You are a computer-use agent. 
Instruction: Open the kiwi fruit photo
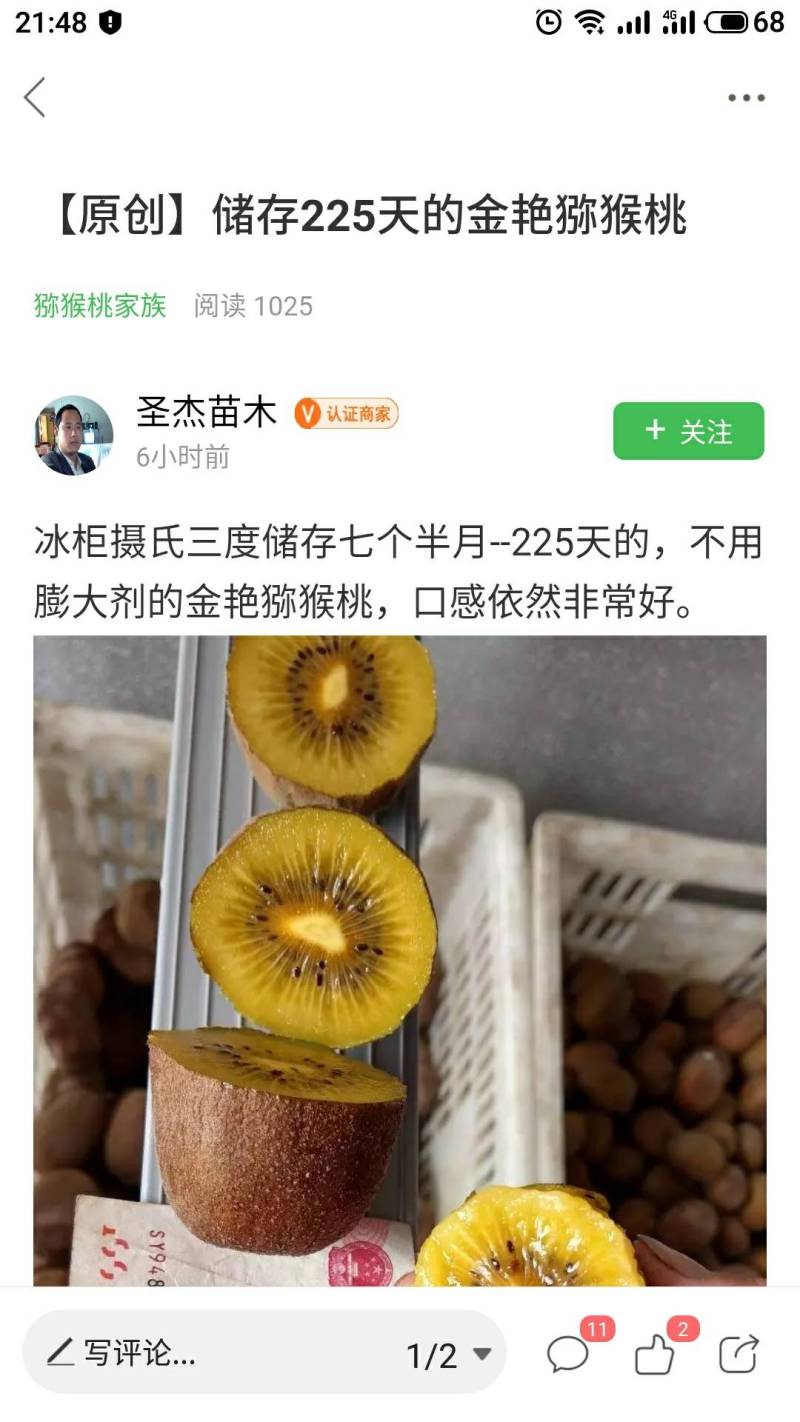pos(400,960)
